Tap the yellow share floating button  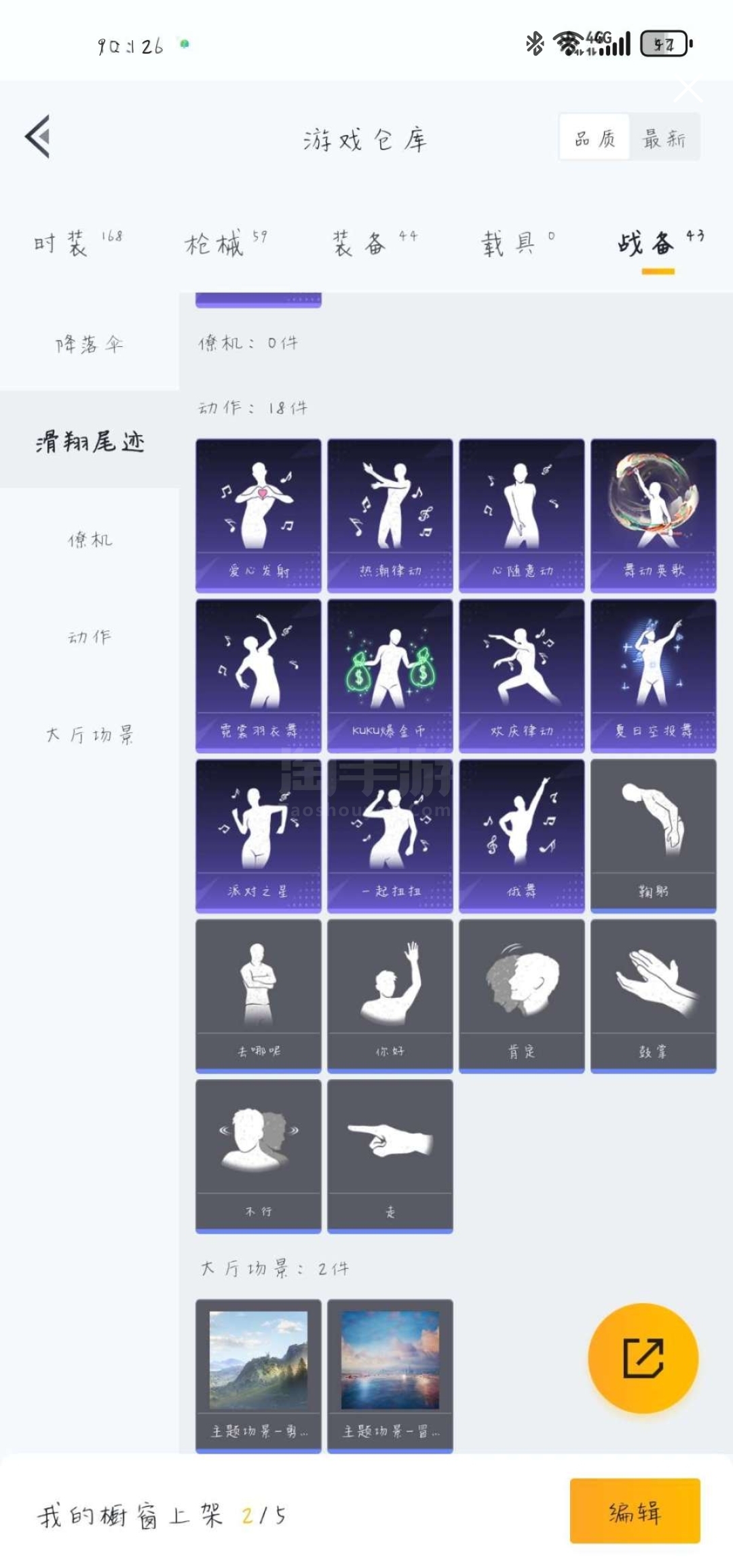(643, 1358)
